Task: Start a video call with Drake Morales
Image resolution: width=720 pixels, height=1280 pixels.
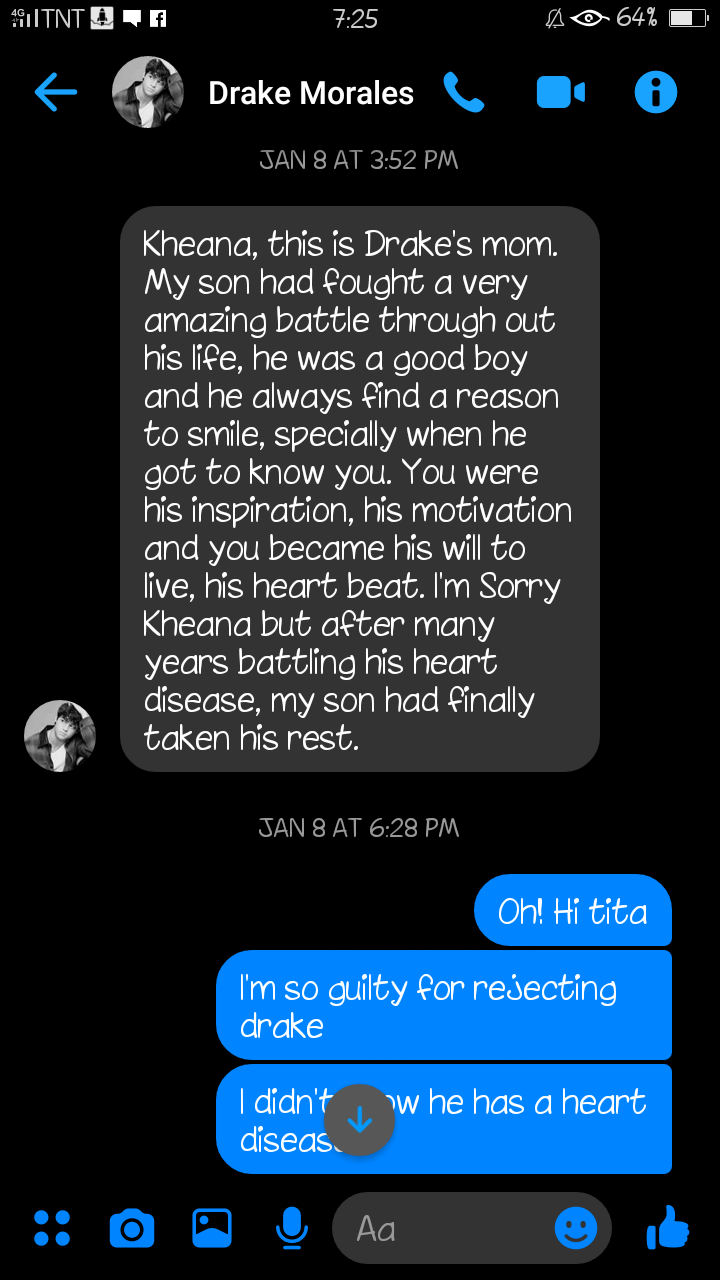Action: 560,93
